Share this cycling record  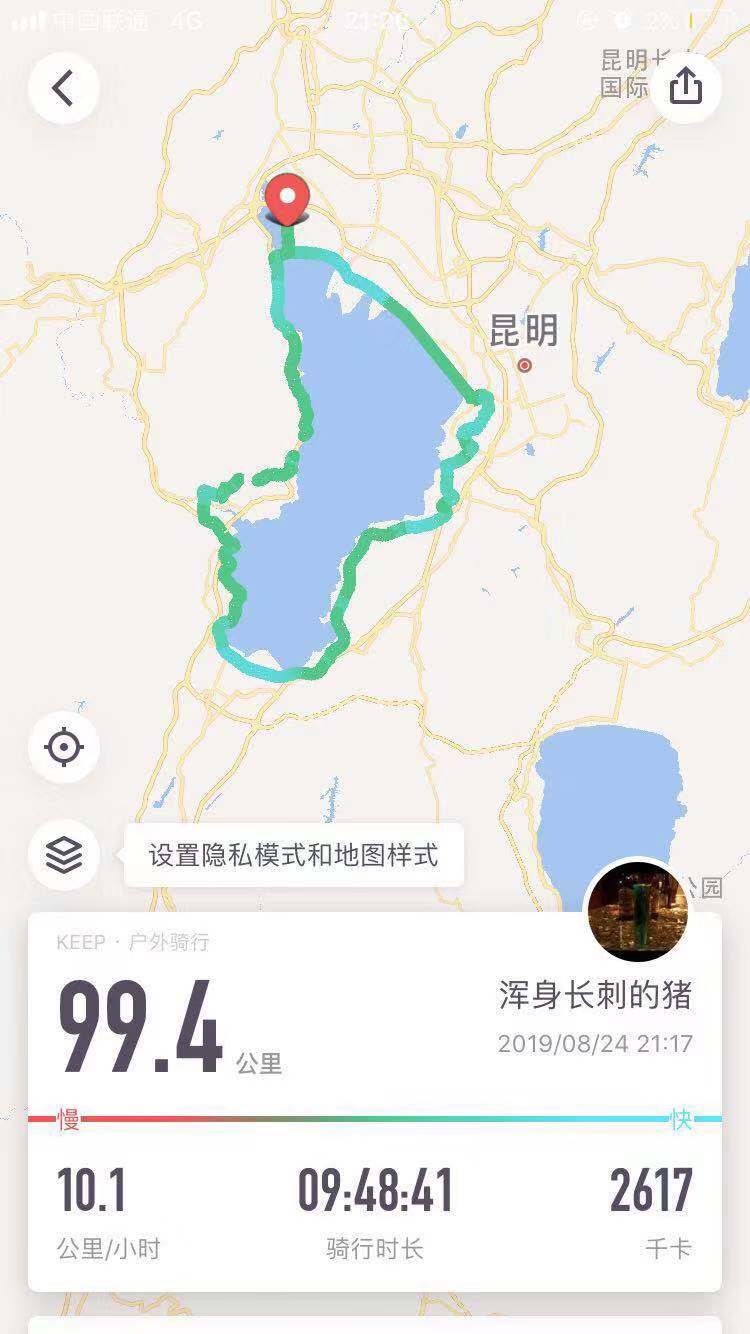[x=685, y=88]
